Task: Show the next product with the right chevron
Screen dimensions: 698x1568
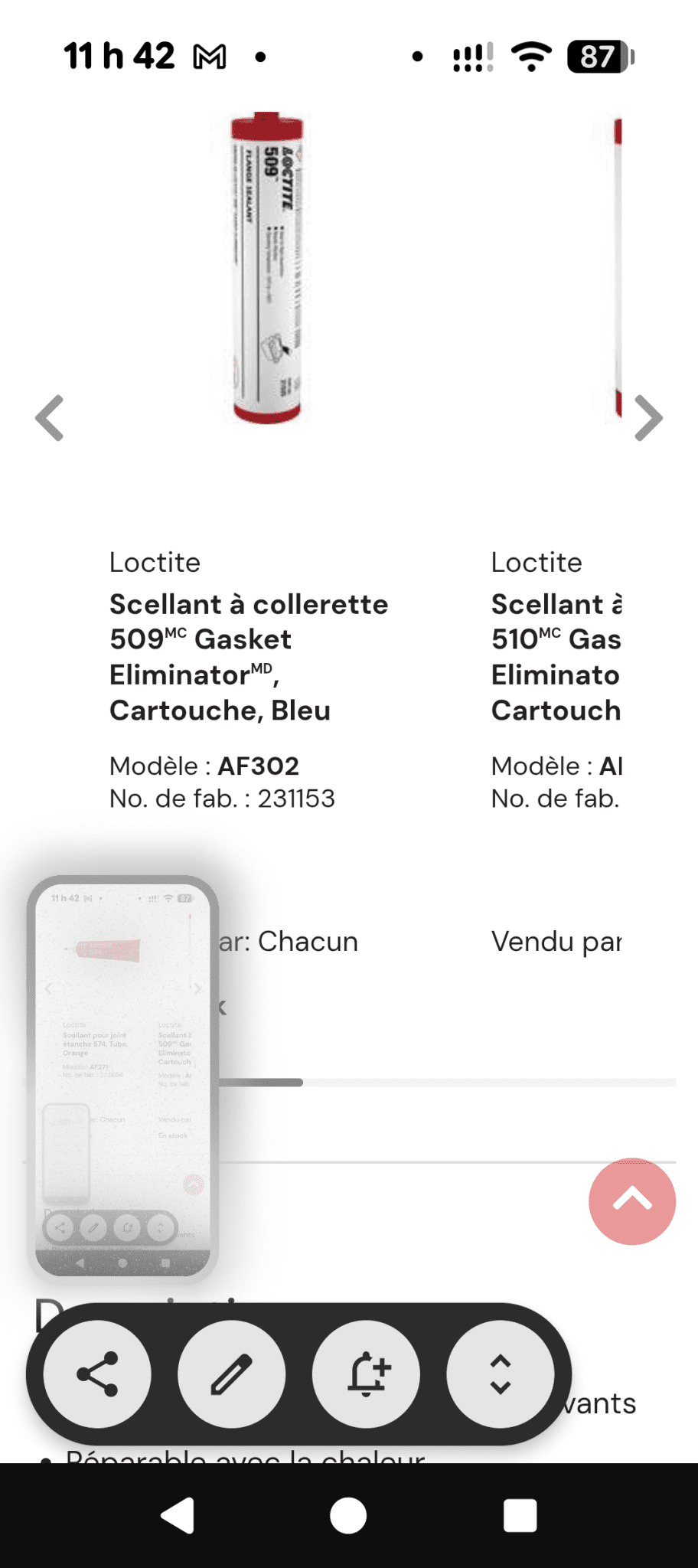Action: (x=649, y=417)
